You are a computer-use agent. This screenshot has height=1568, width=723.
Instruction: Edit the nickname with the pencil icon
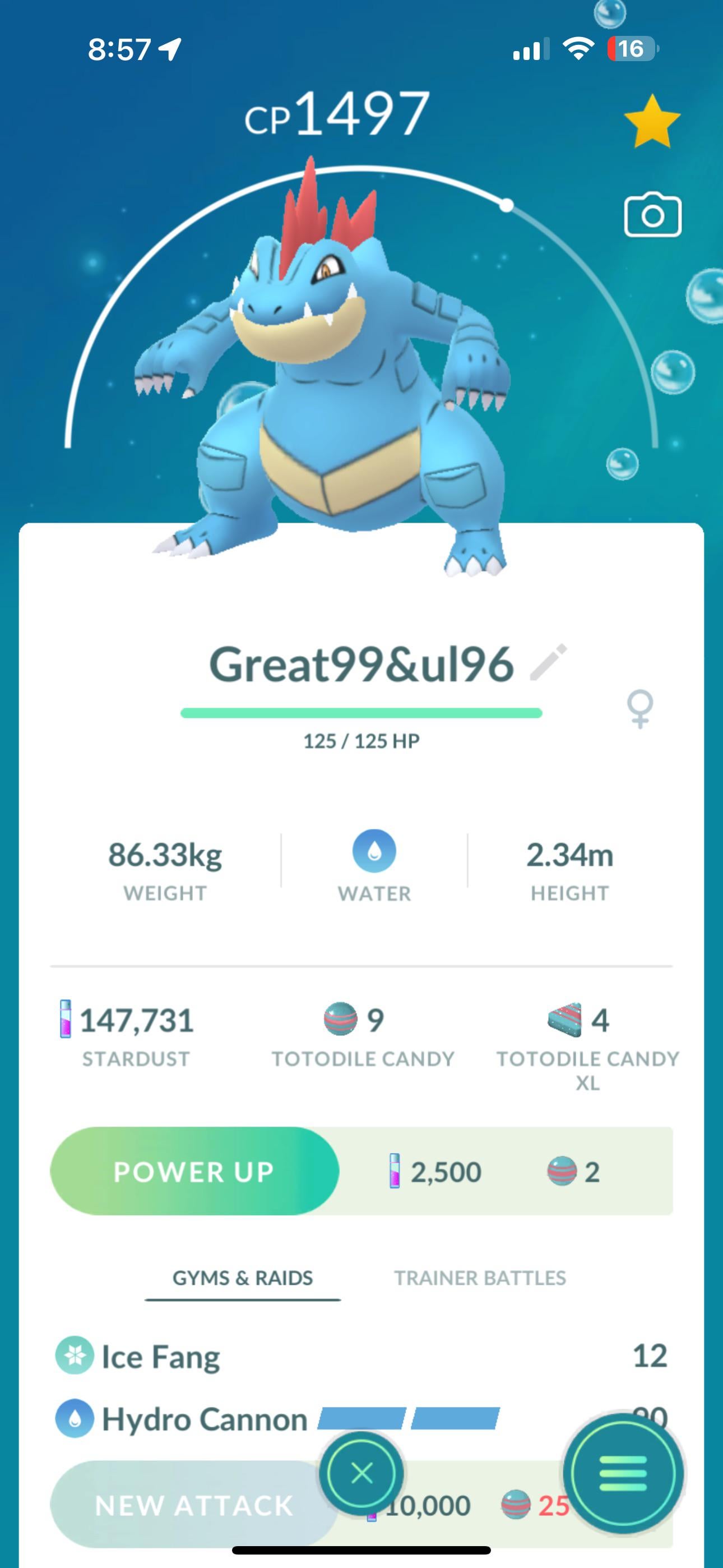click(548, 662)
